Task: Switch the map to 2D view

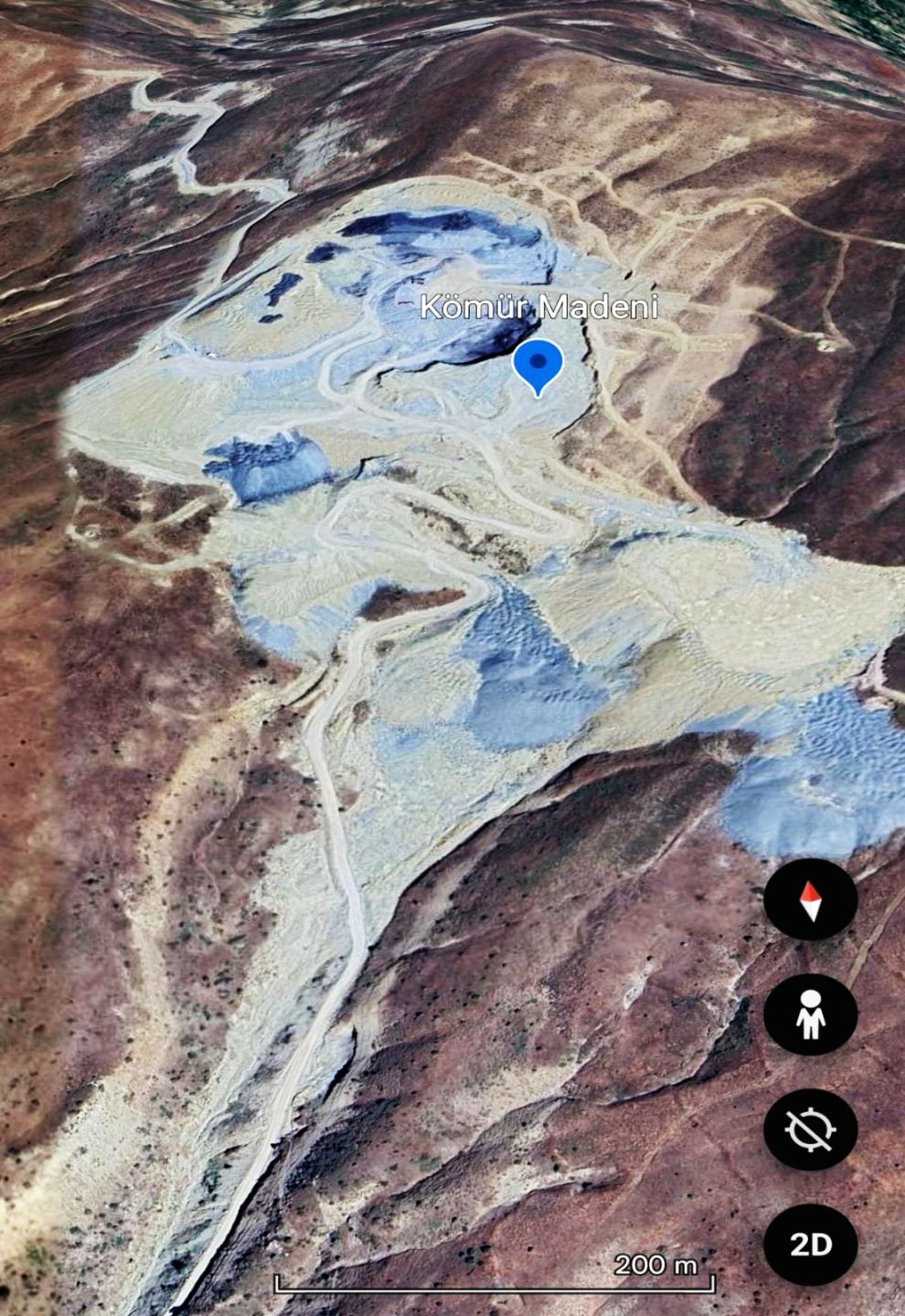Action: click(810, 1245)
